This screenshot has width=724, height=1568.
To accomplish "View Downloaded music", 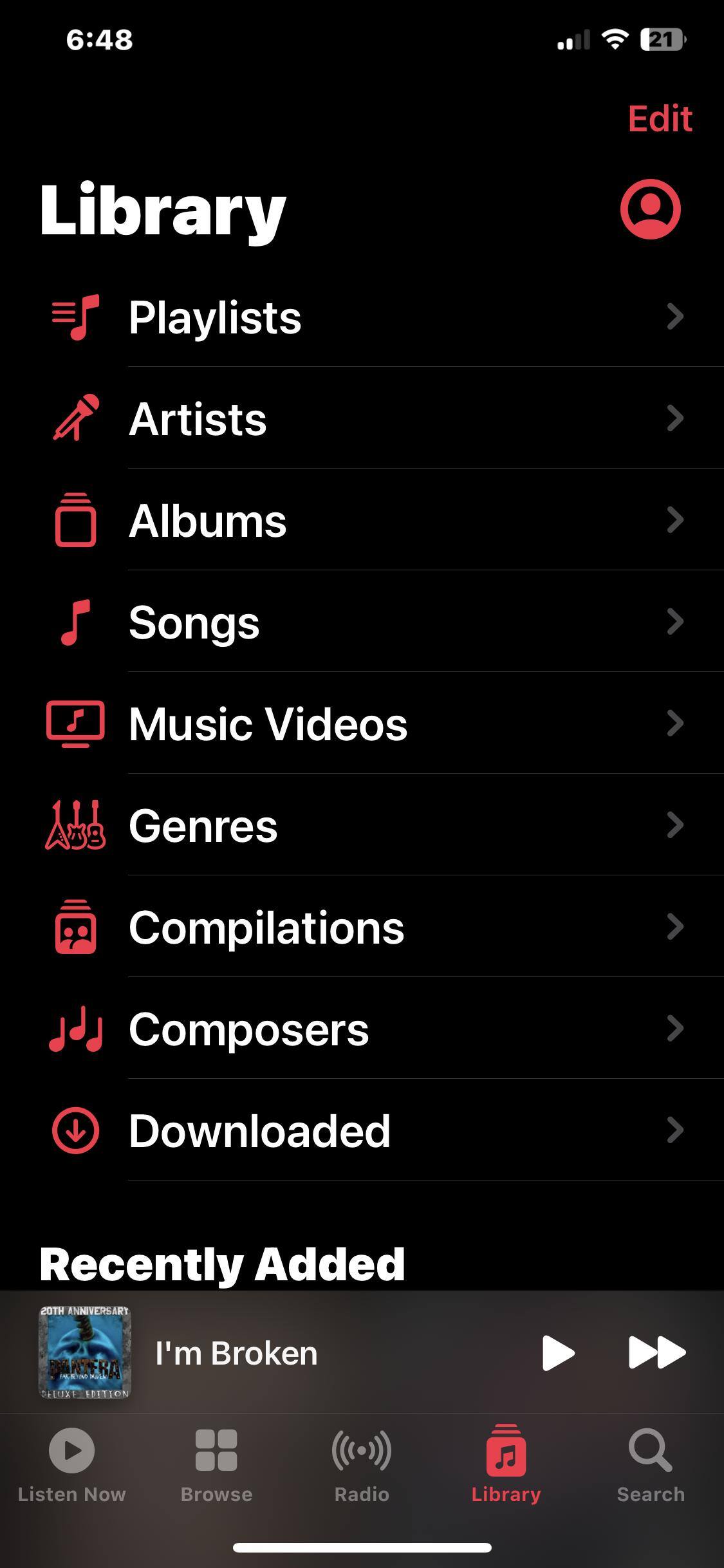I will click(360, 1130).
